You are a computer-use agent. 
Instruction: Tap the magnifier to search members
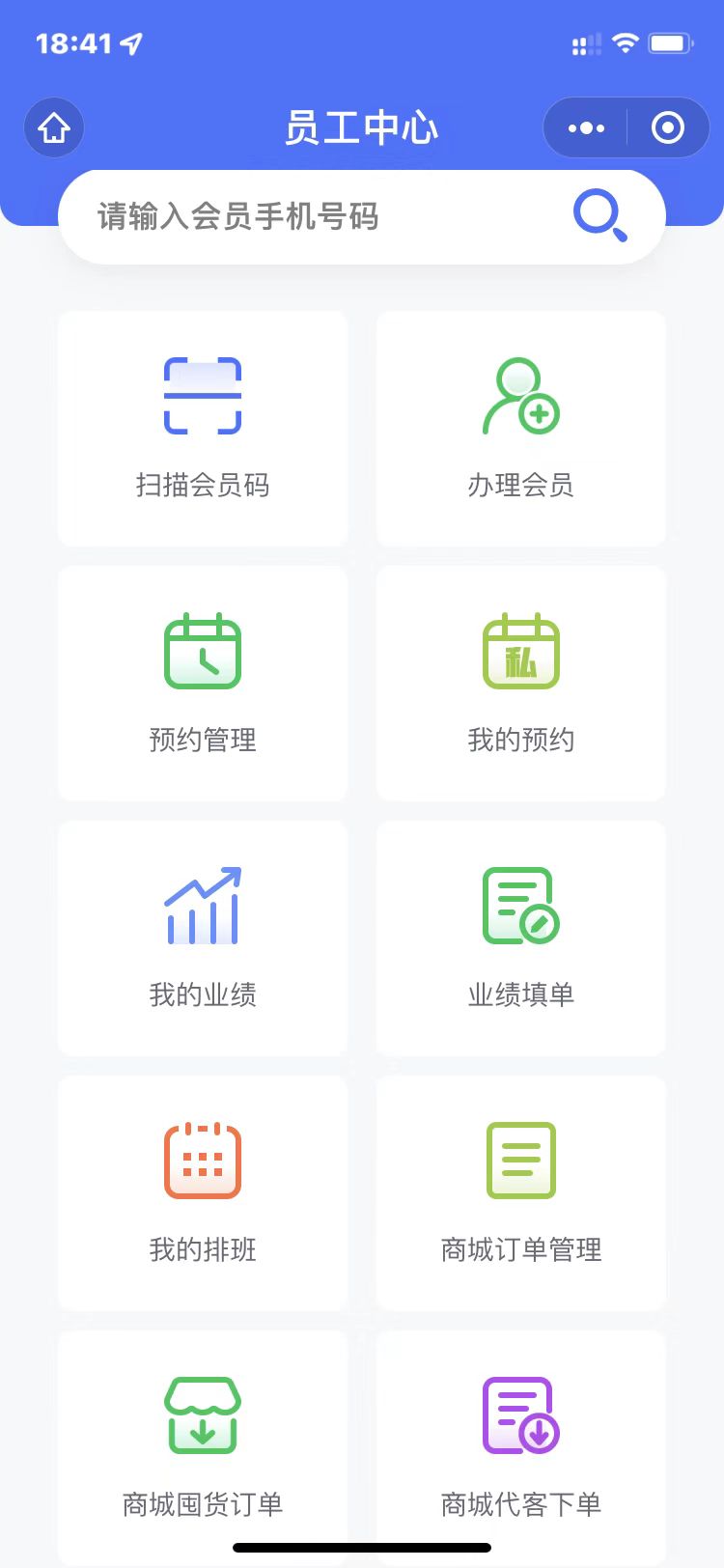tap(599, 215)
